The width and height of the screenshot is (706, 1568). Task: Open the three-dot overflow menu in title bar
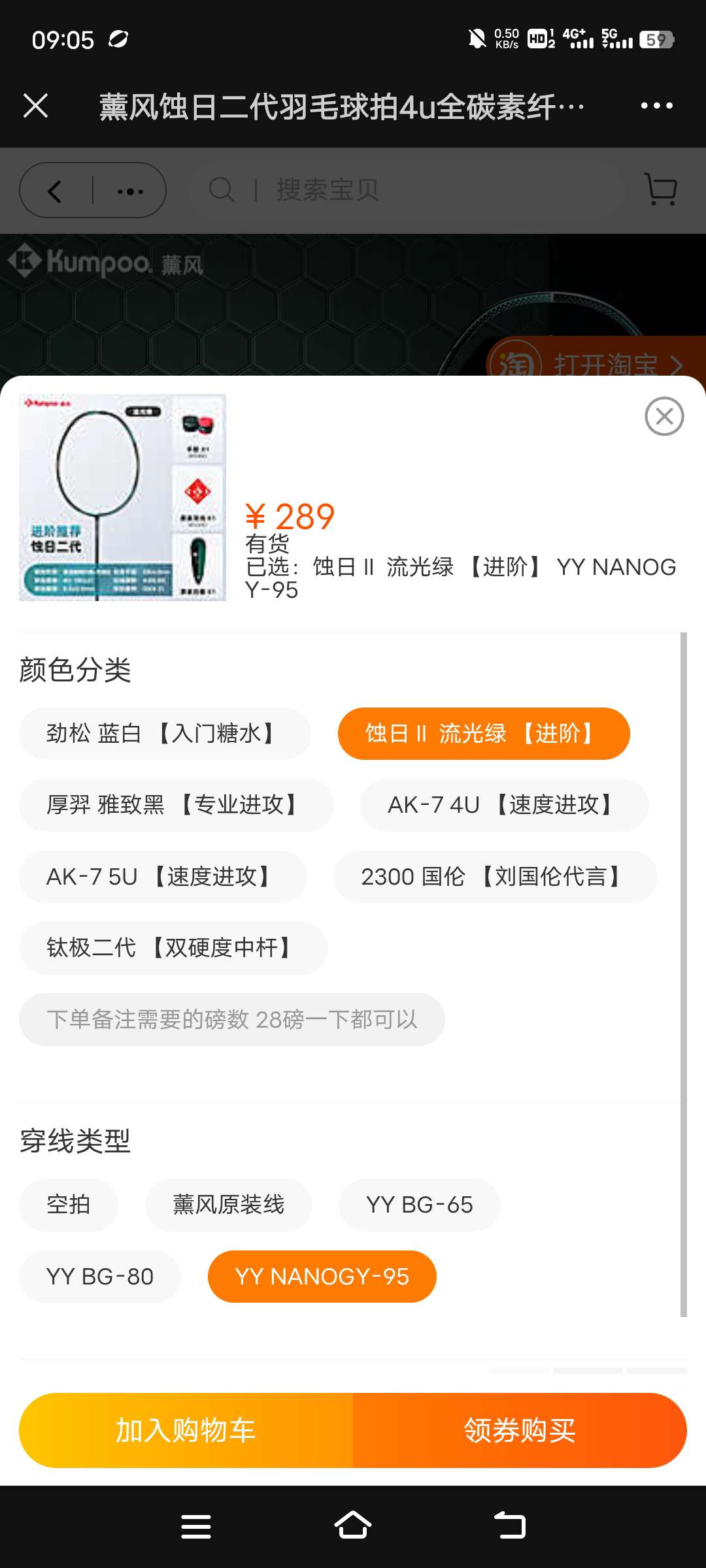pos(656,106)
